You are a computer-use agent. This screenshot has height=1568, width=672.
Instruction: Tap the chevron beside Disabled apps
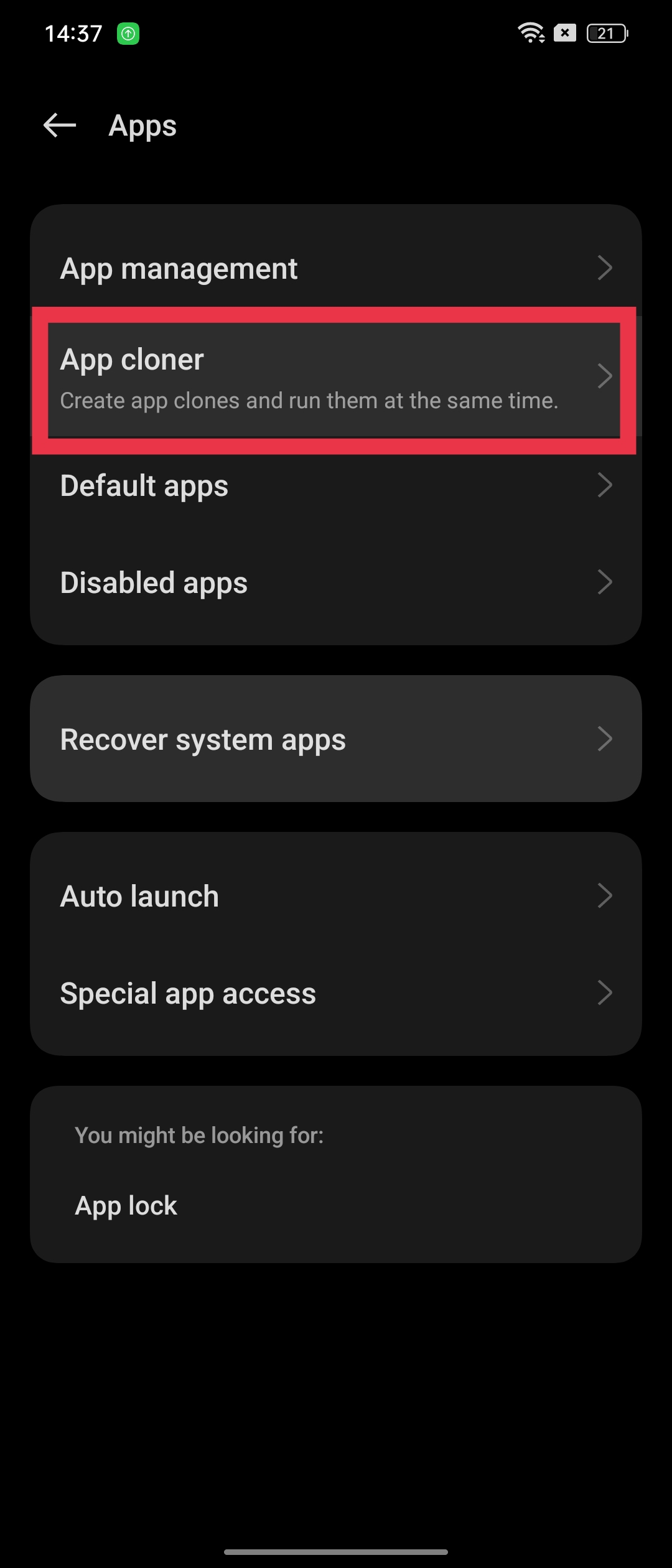[x=606, y=582]
